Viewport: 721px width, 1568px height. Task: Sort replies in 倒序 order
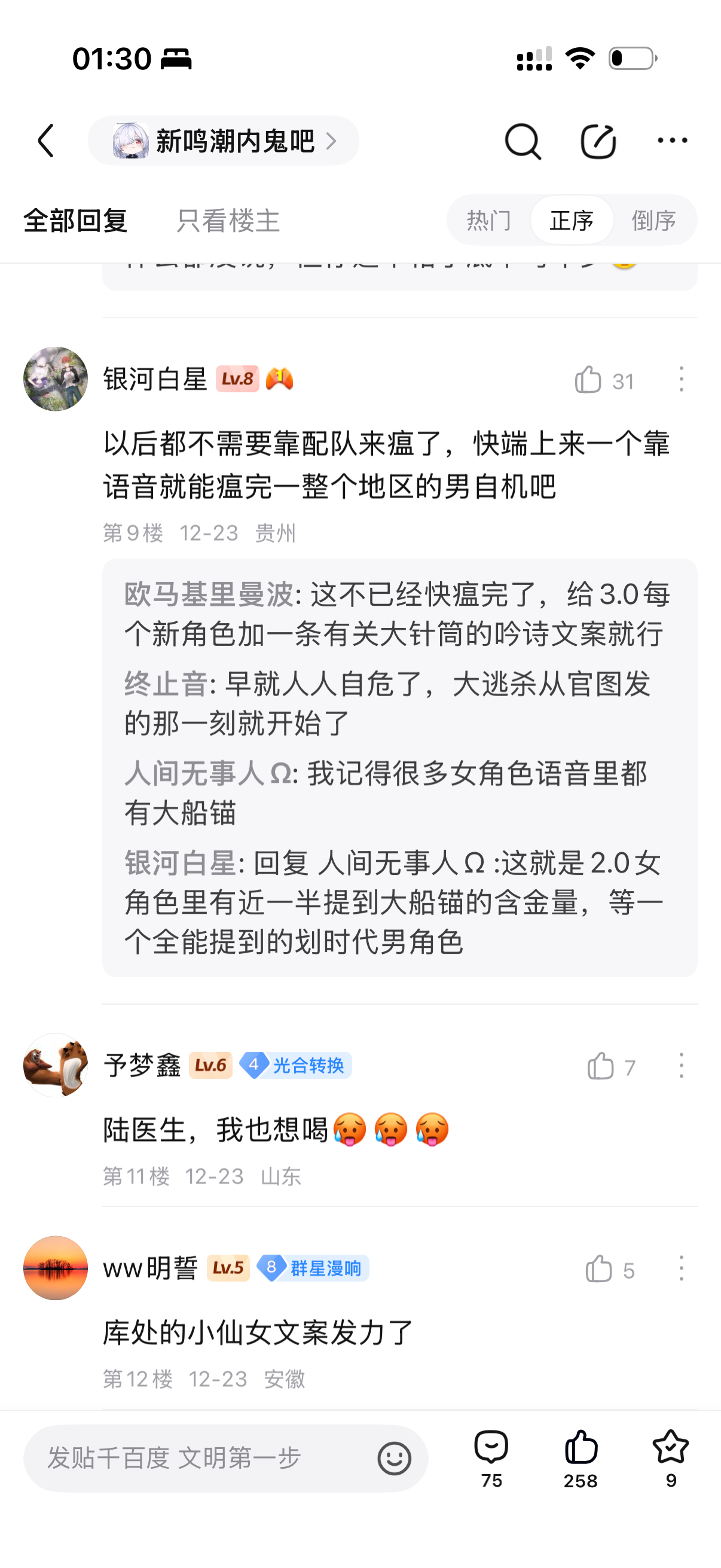[654, 220]
